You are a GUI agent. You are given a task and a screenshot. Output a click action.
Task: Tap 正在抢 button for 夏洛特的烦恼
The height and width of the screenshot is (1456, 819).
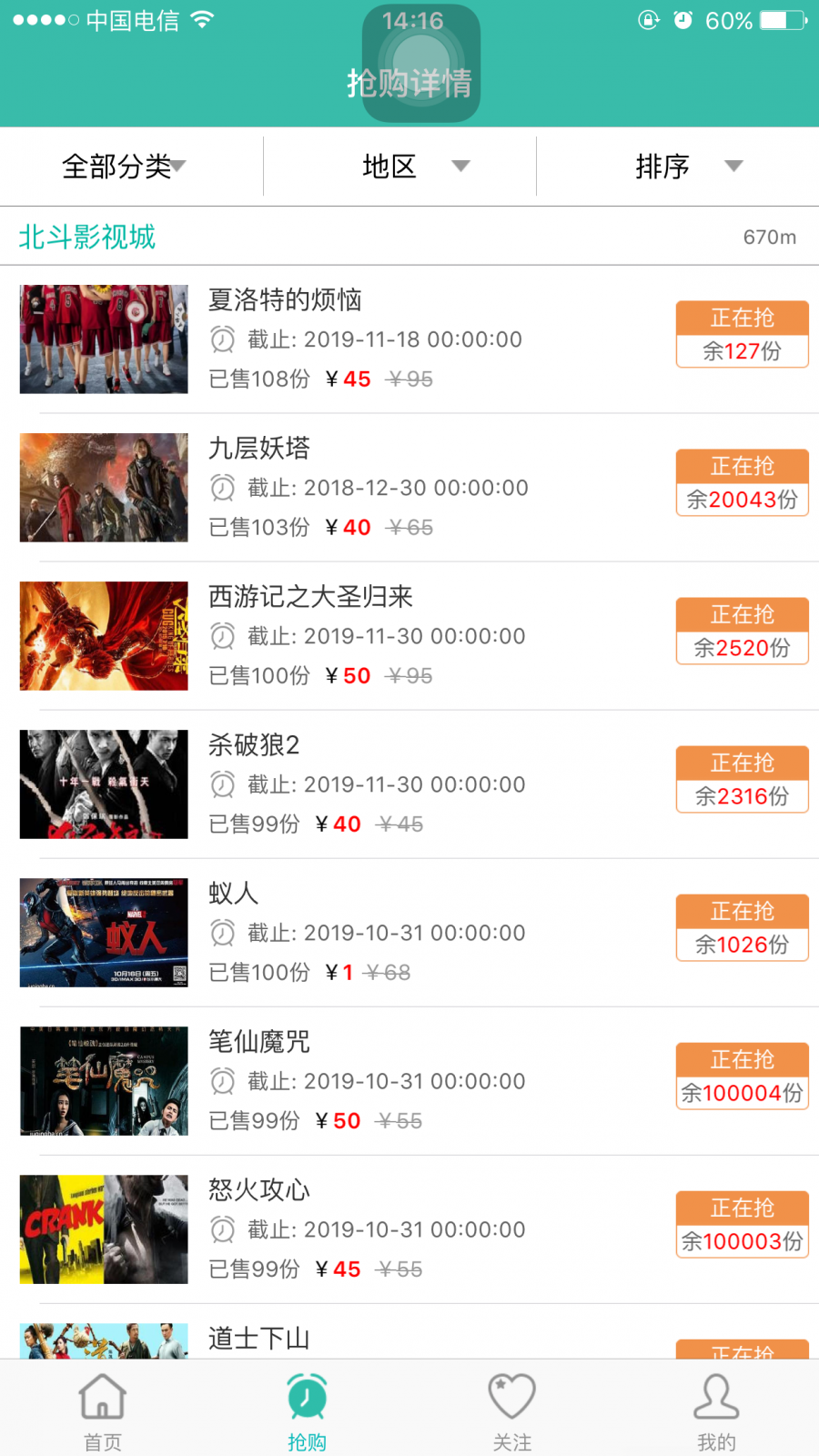[742, 334]
